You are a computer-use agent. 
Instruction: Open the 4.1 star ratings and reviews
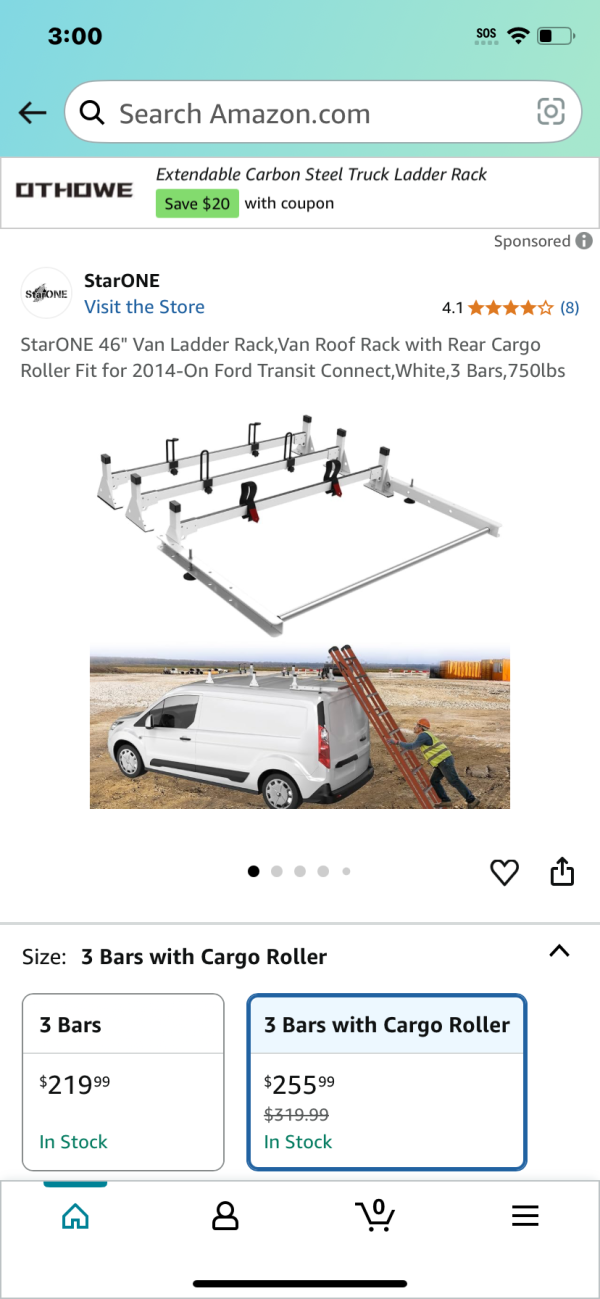click(510, 307)
